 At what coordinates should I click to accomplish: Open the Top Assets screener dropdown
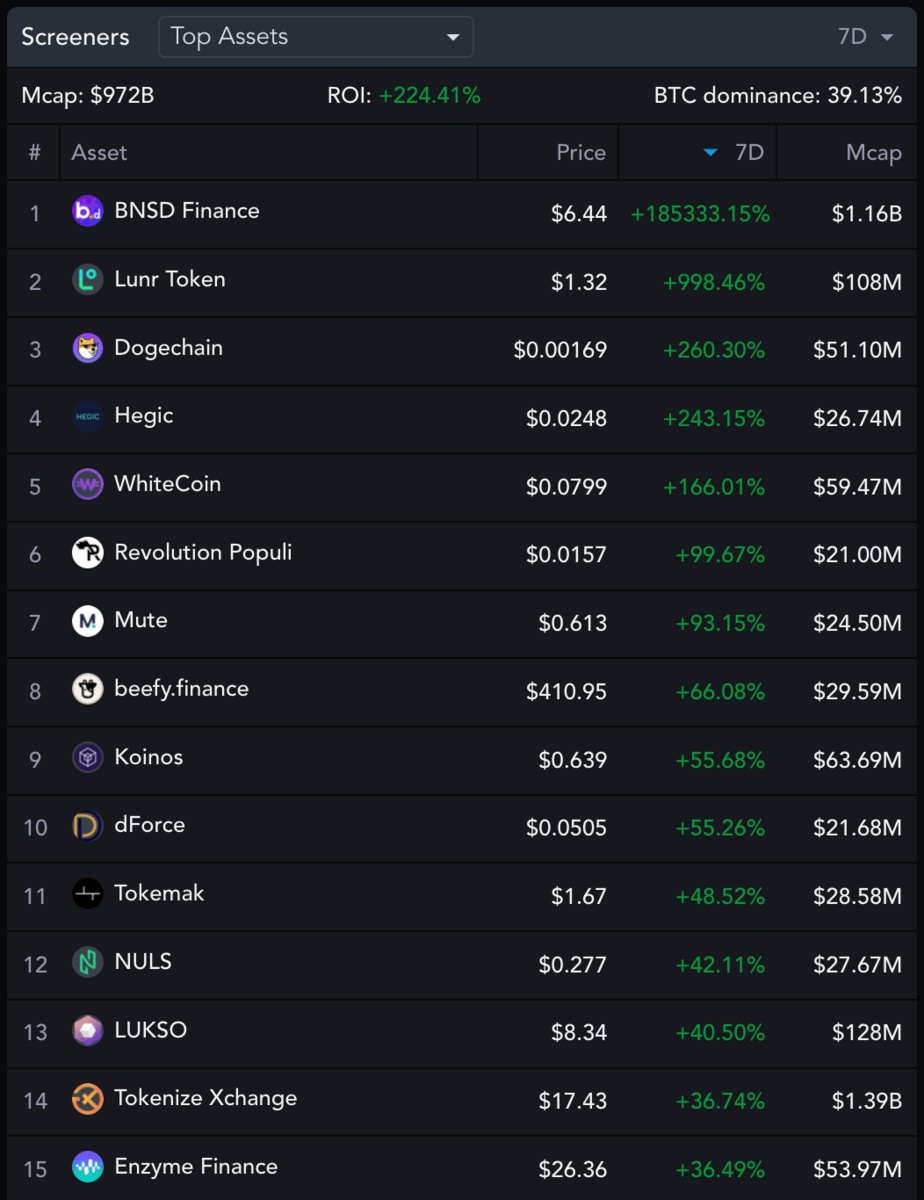315,37
